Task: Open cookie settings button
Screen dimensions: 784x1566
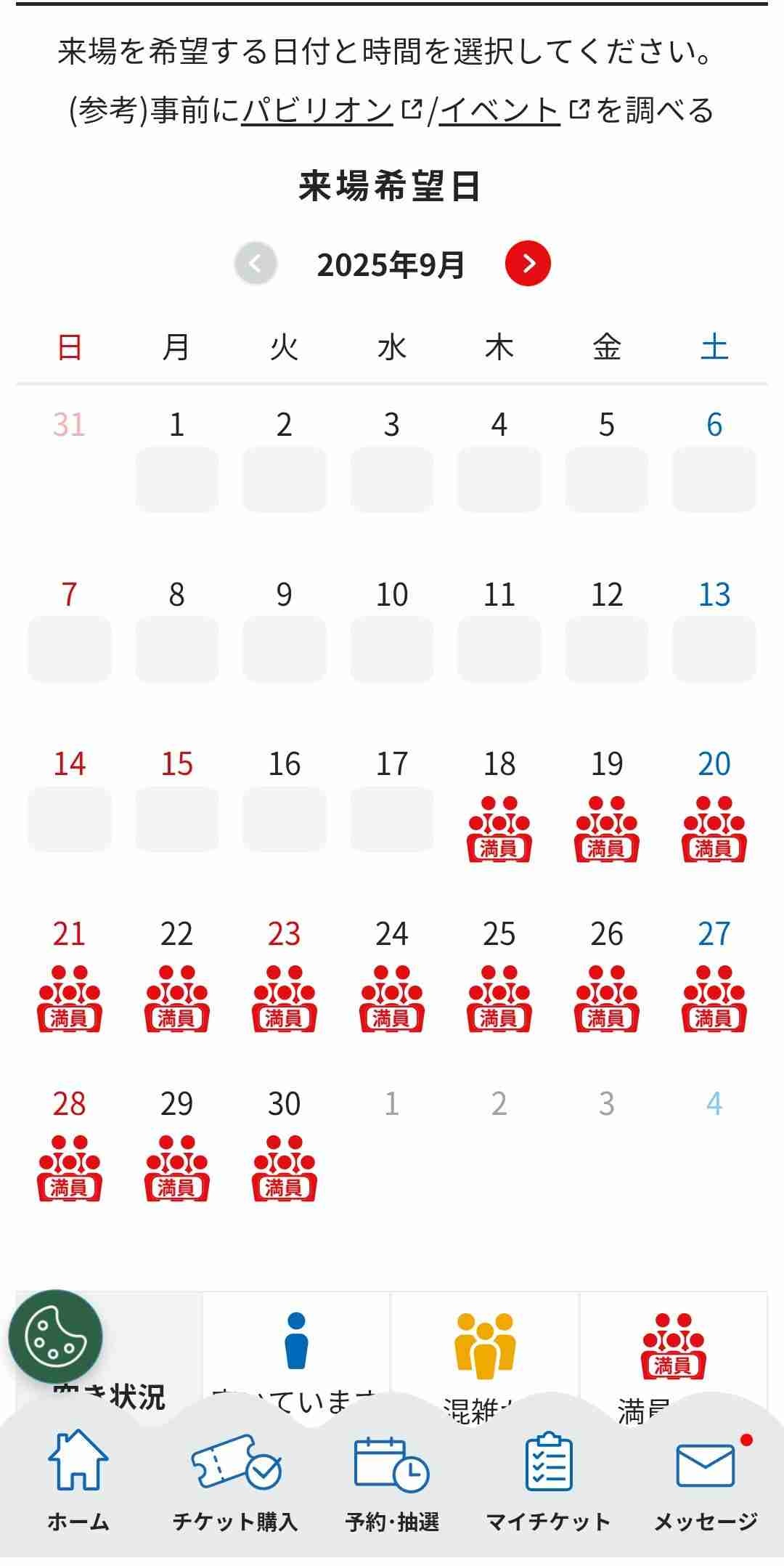Action: (x=55, y=1336)
